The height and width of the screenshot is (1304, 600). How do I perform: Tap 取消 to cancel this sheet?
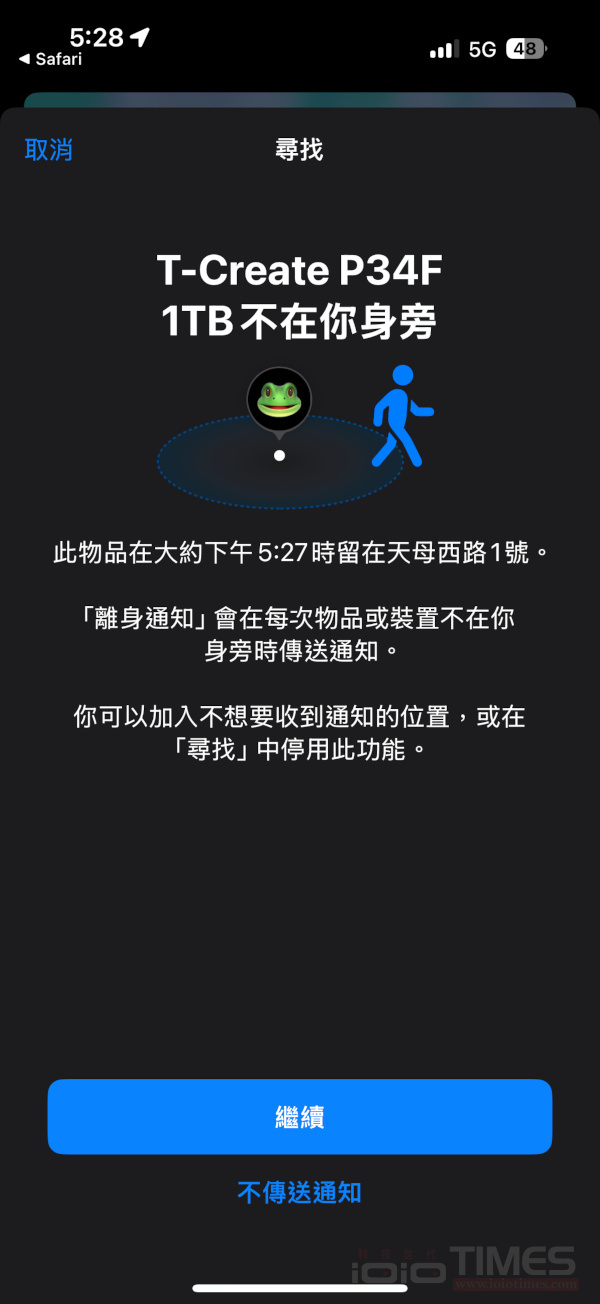pyautogui.click(x=48, y=150)
